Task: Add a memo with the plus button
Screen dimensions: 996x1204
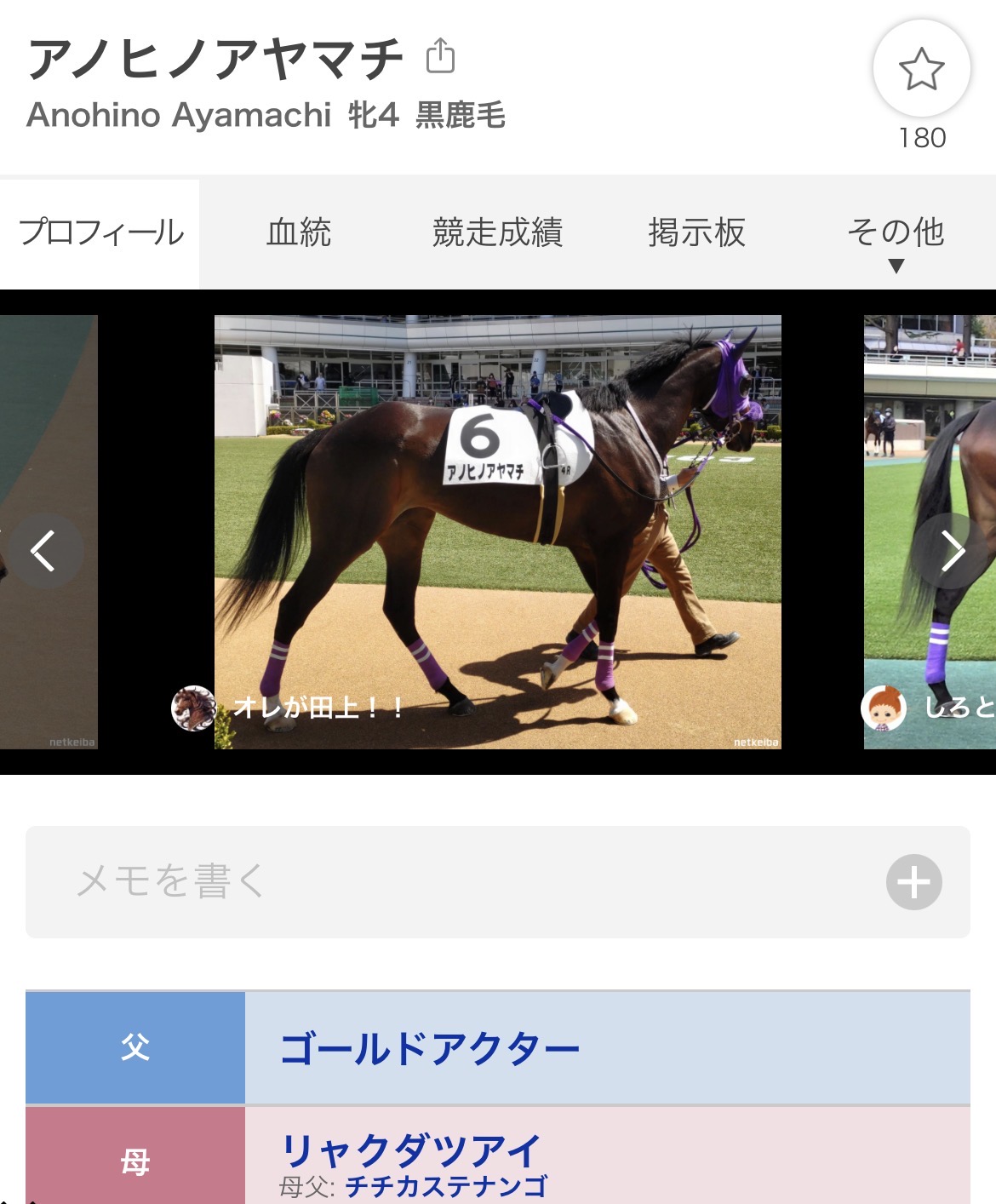Action: click(913, 881)
